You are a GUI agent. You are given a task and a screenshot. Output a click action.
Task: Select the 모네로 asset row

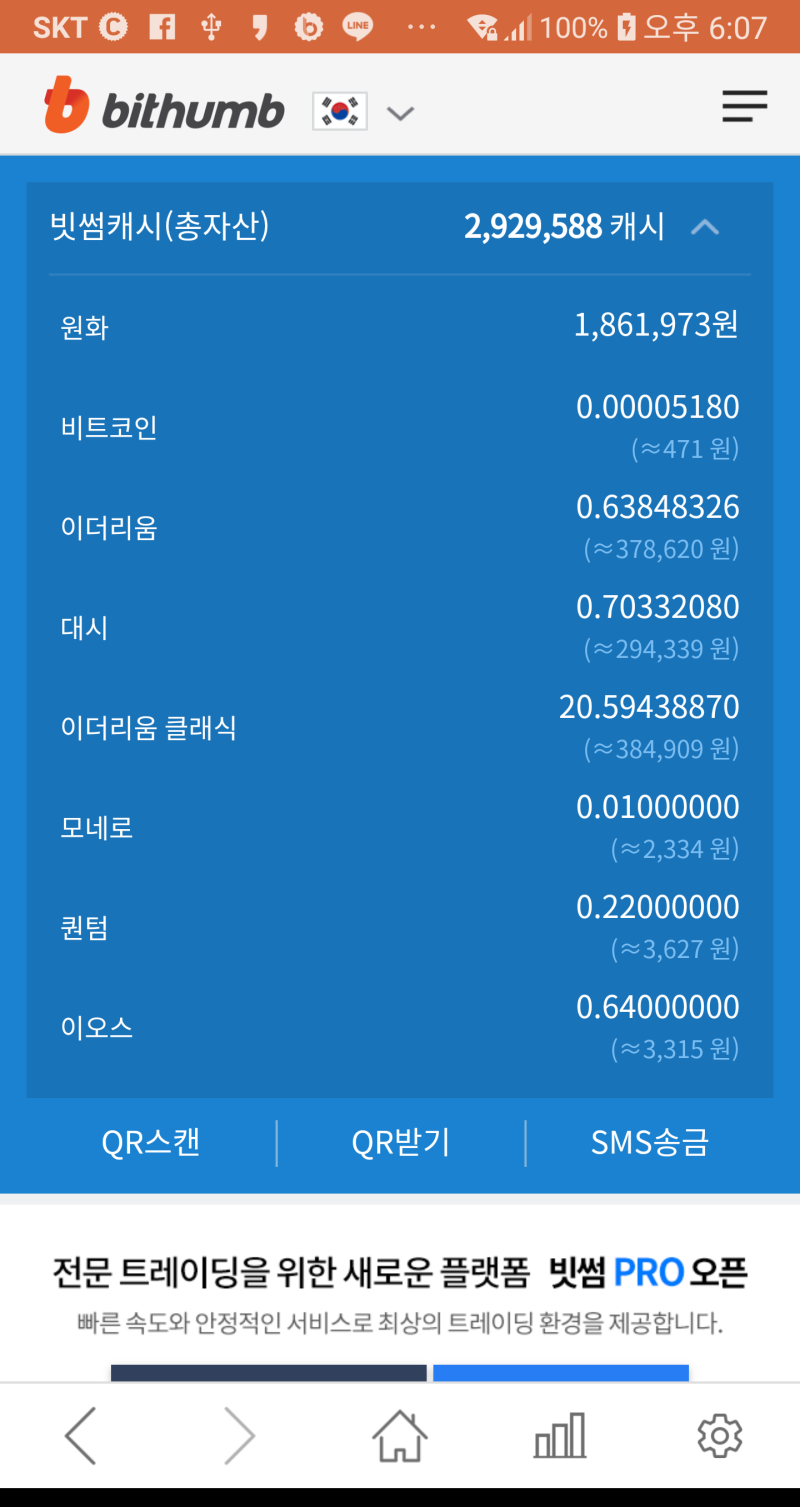400,827
